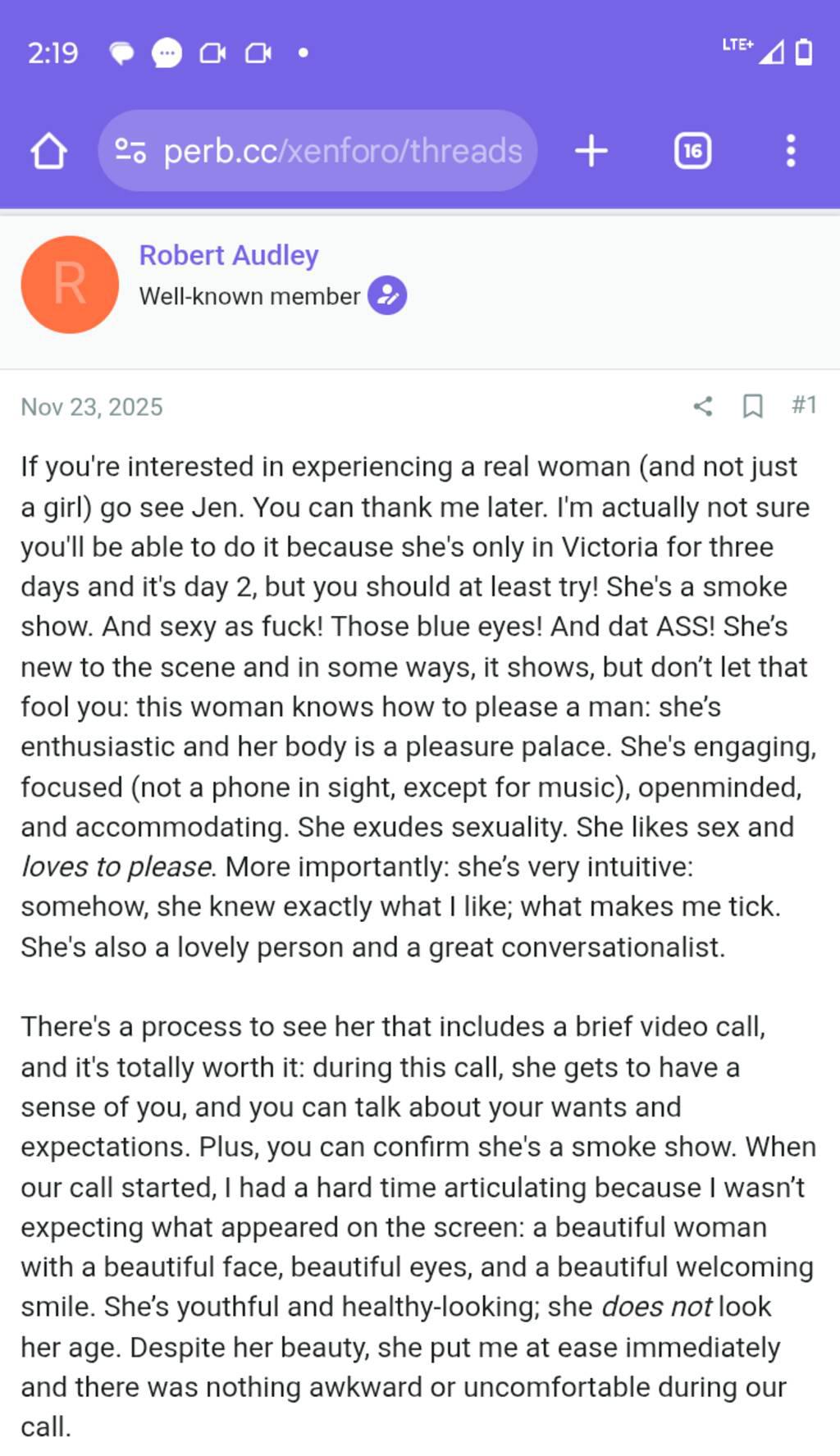This screenshot has width=840, height=1456.
Task: Open Robert Audley's profile via avatar
Action: [70, 285]
